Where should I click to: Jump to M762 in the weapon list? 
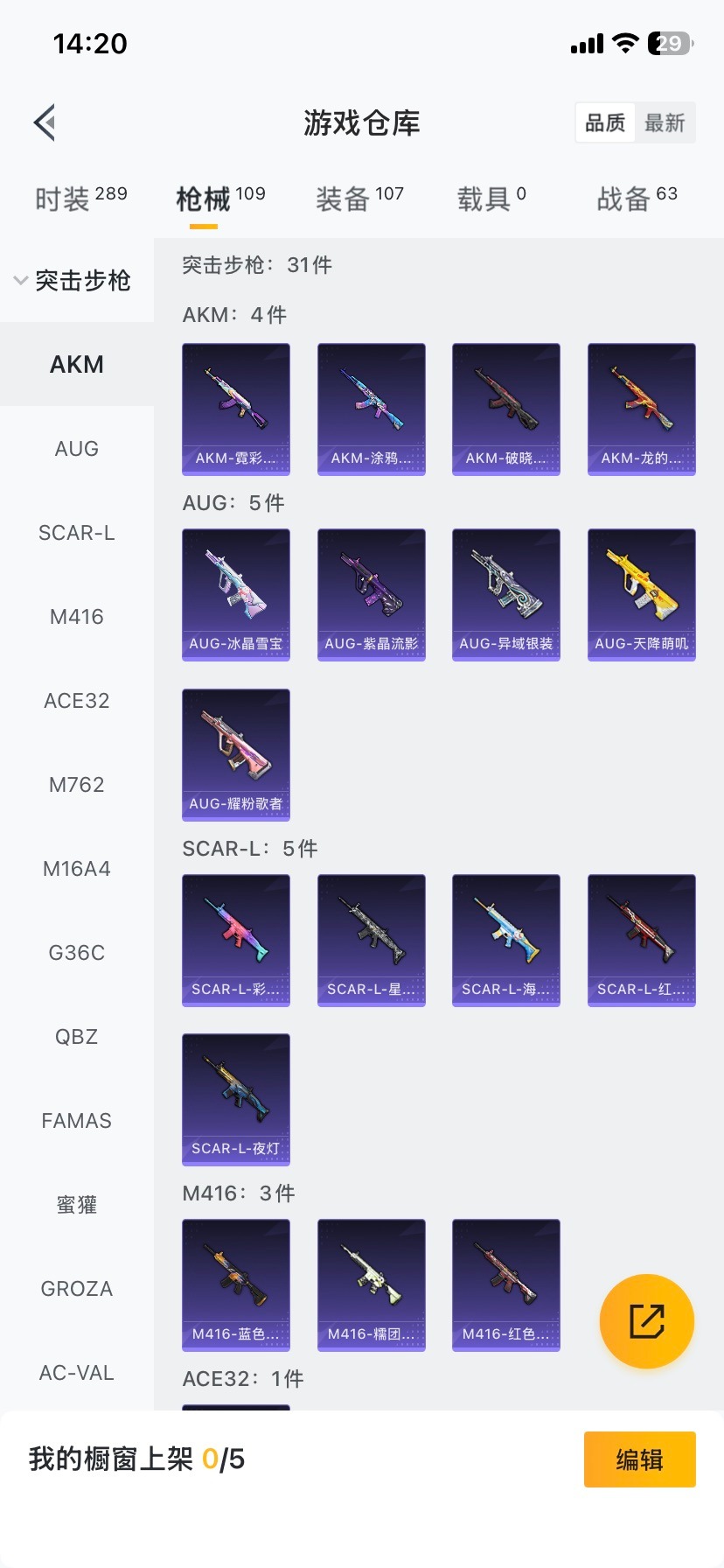pyautogui.click(x=77, y=785)
